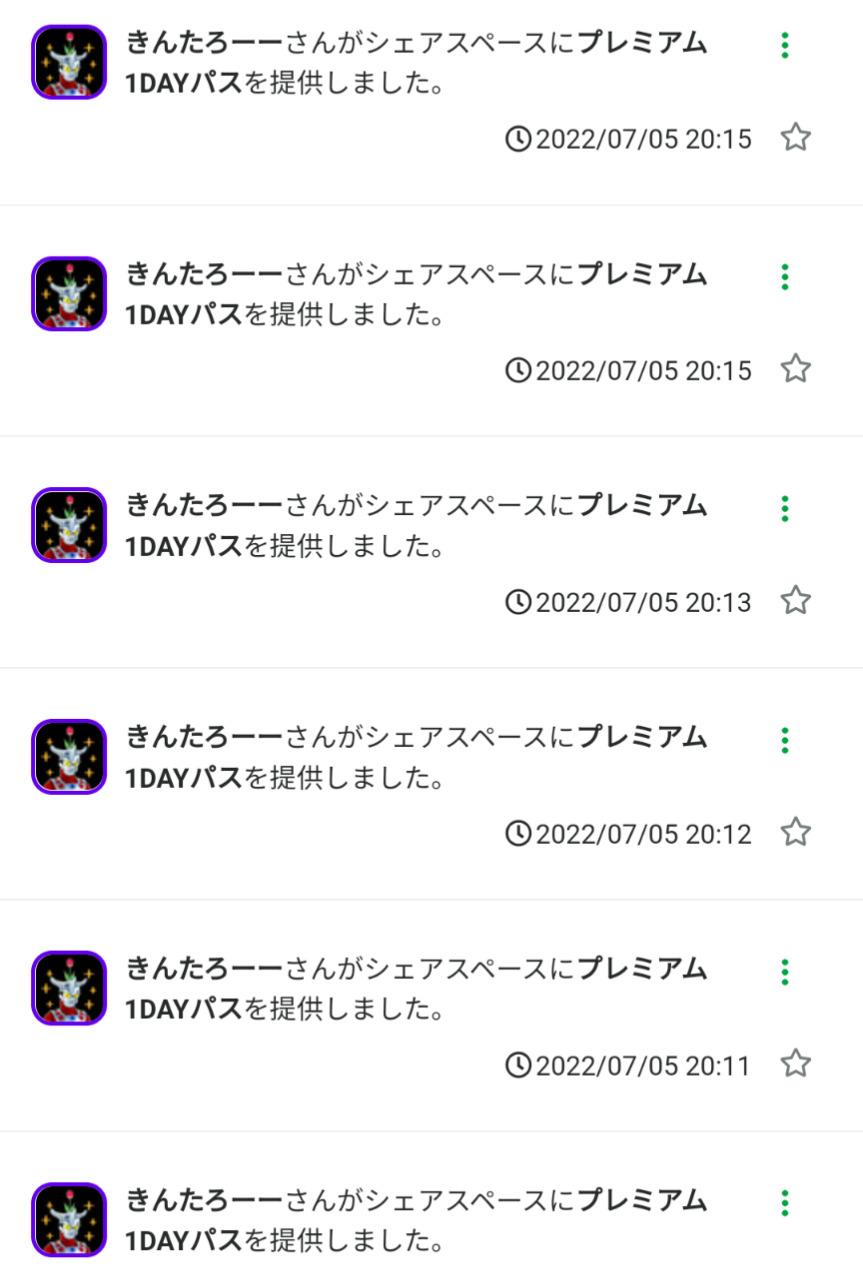Select the 20:11 シェアスペース notification
The width and height of the screenshot is (863, 1276).
point(415,989)
